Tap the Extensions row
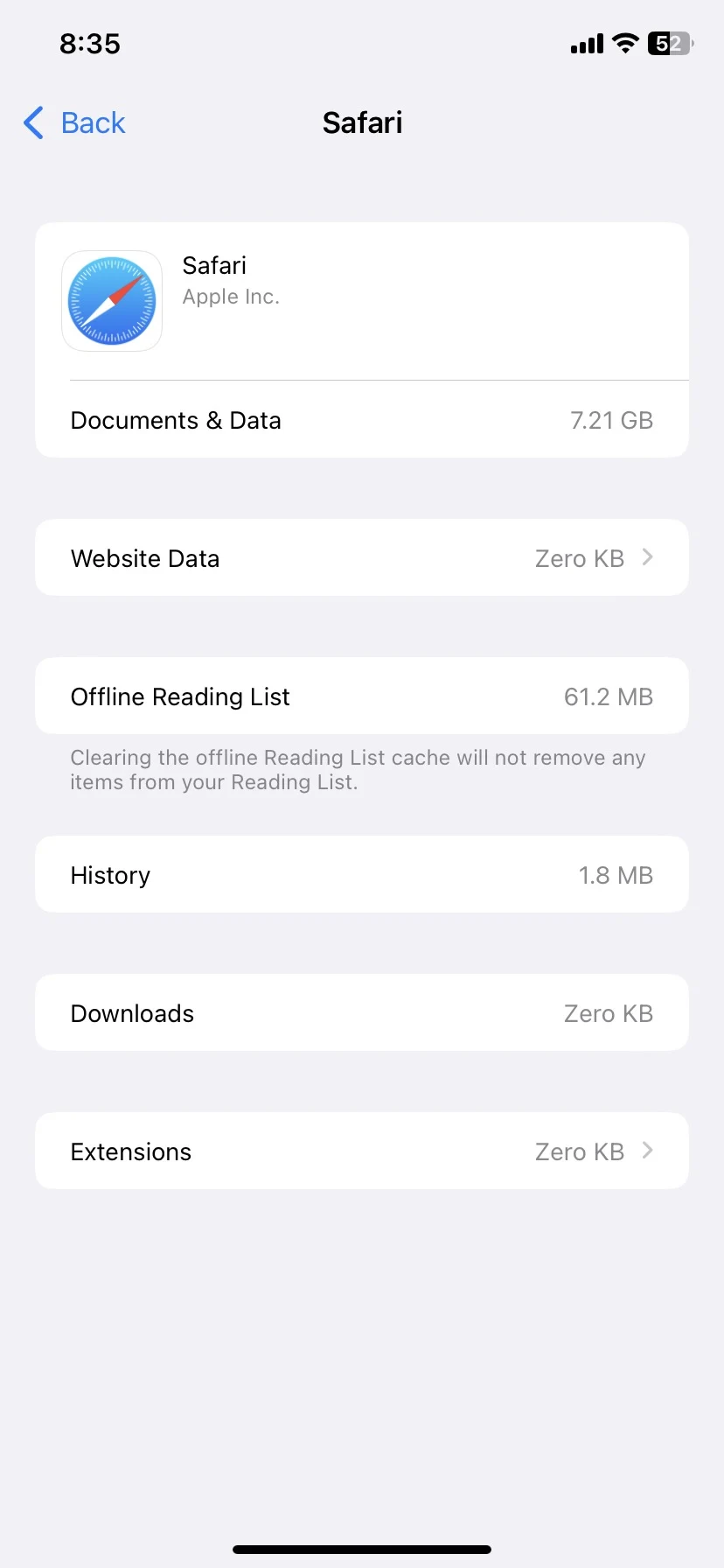This screenshot has width=724, height=1568. pos(362,1151)
